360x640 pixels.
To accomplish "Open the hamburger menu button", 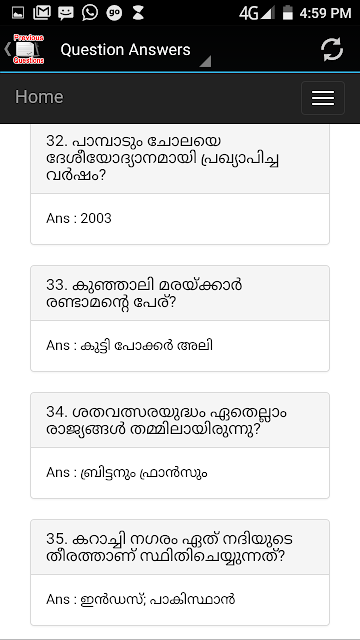I will pos(323,98).
